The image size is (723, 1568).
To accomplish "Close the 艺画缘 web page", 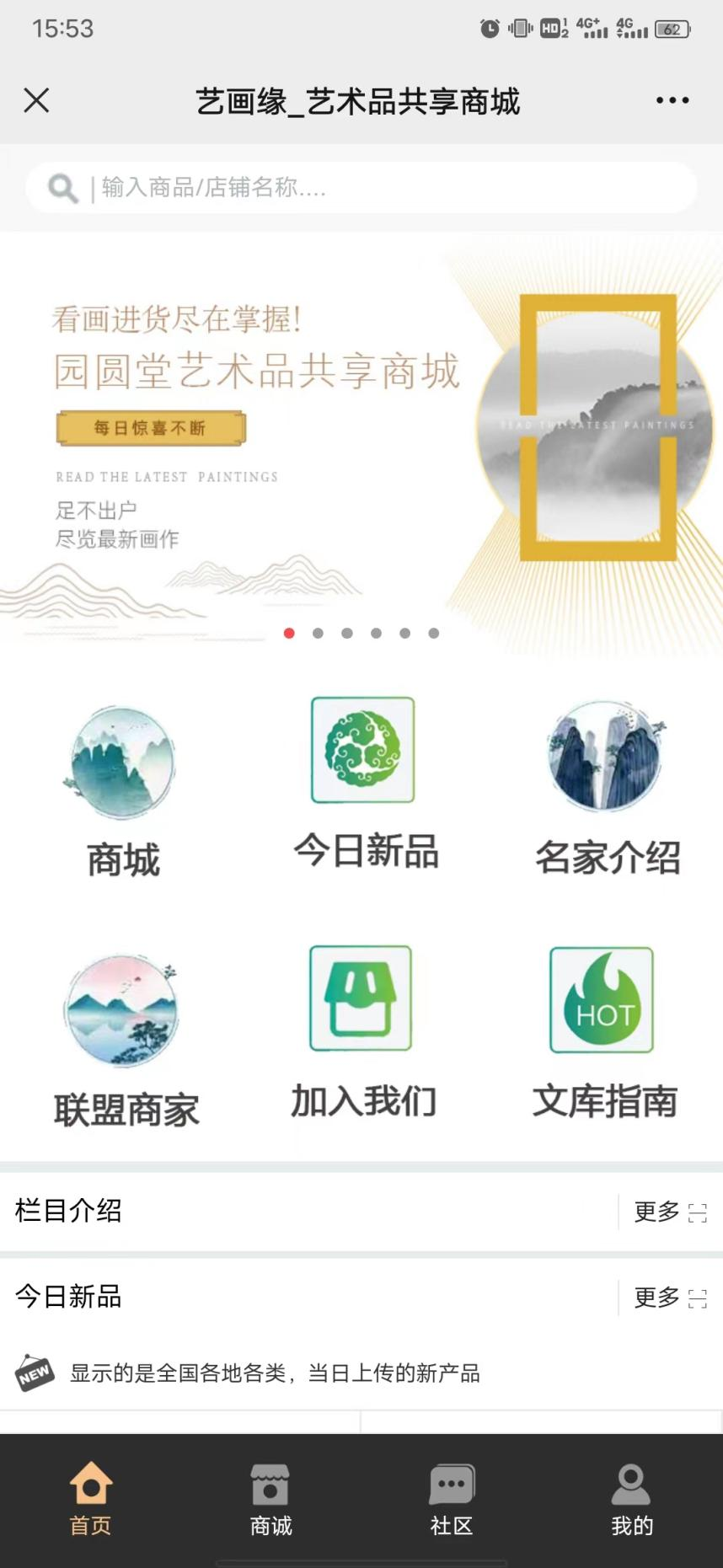I will 36,100.
